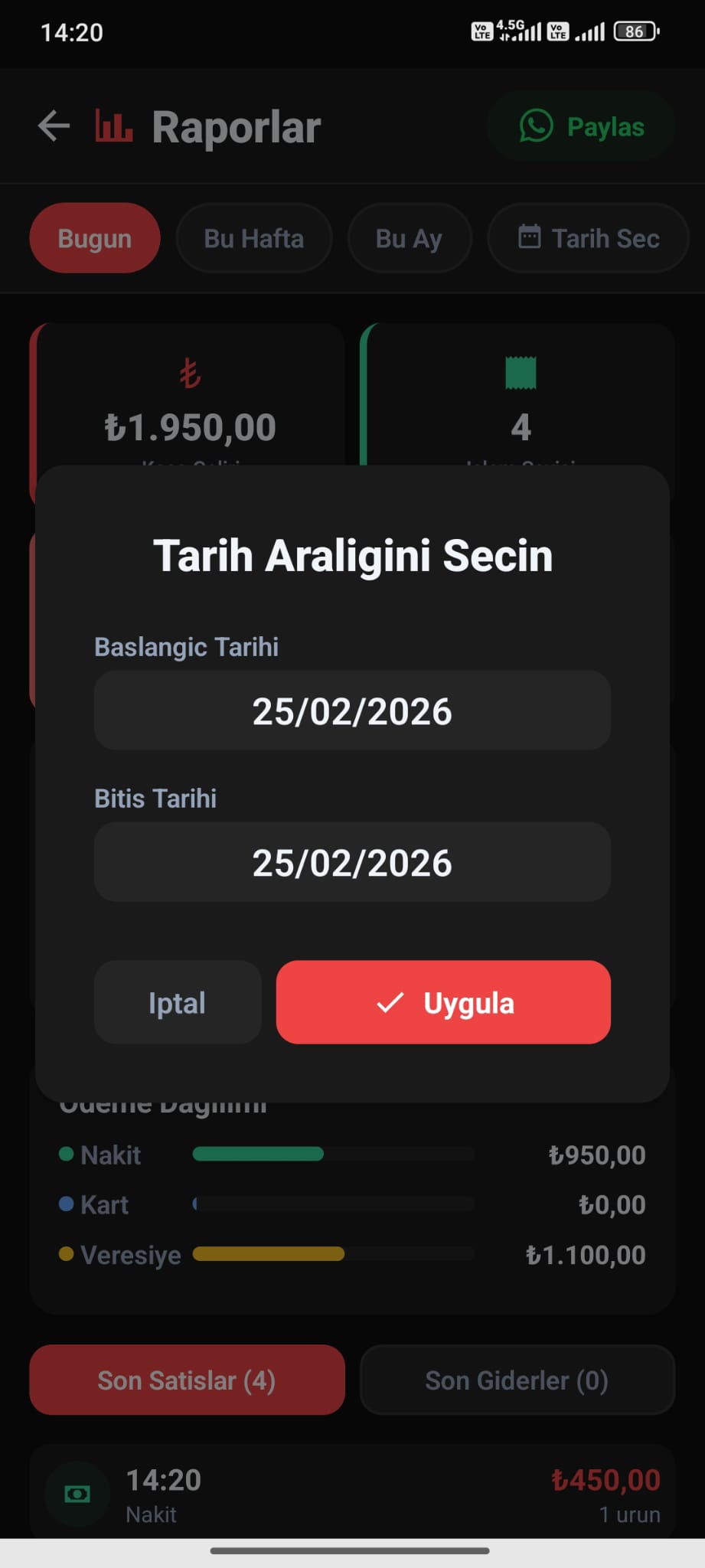Screen dimensions: 705x1568
Task: Switch to the Bu Hafta filter
Action: coord(254,238)
